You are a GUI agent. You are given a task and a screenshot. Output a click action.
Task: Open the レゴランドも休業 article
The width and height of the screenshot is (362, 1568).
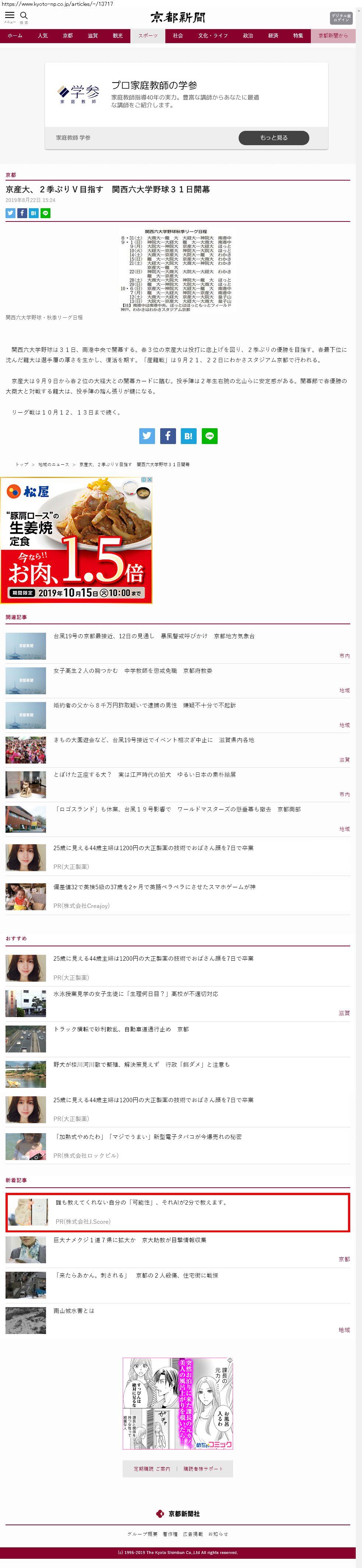(176, 810)
